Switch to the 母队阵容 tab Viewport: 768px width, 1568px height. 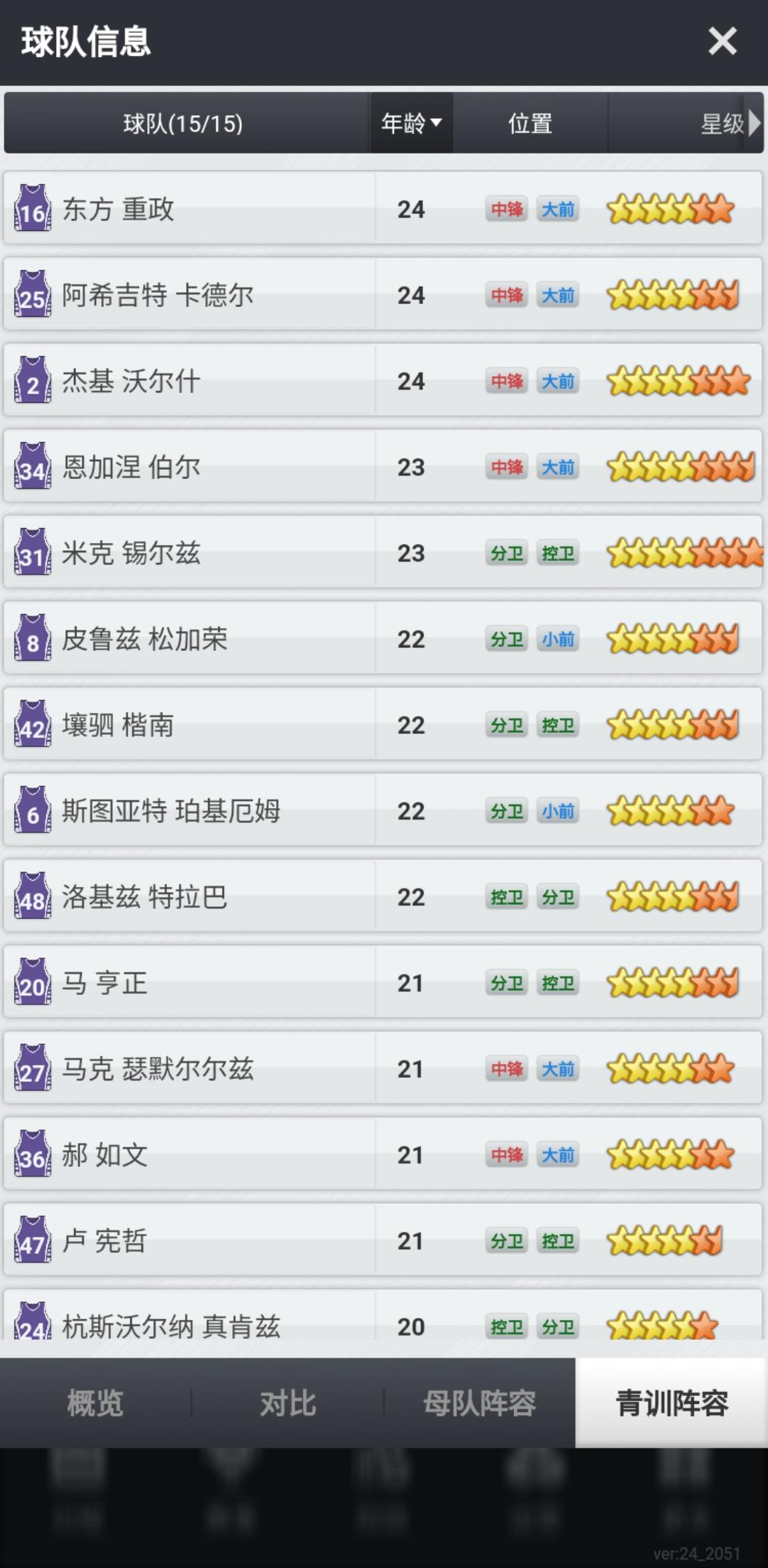pyautogui.click(x=479, y=1403)
